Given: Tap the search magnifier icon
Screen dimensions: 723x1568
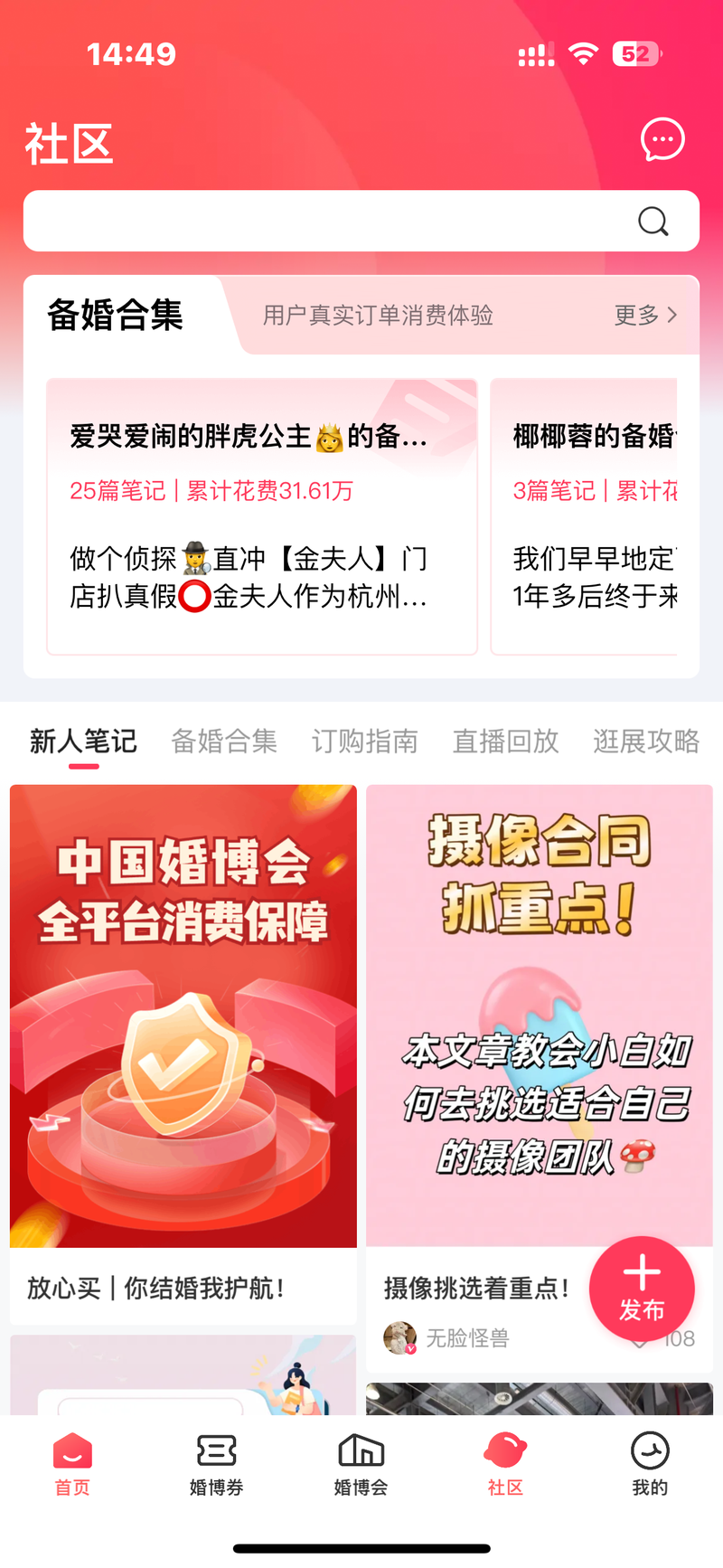Looking at the screenshot, I should (x=653, y=221).
